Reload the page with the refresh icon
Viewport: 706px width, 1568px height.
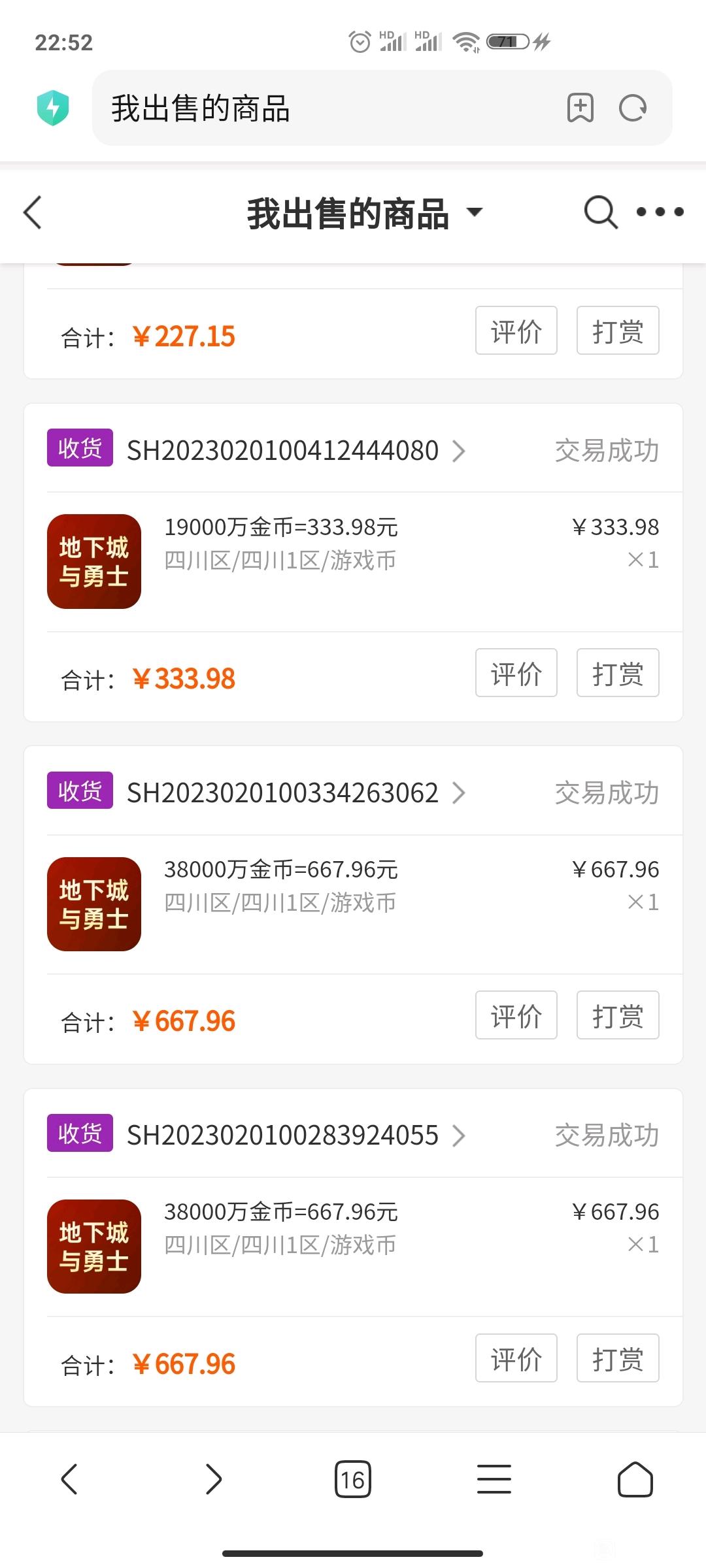point(633,108)
